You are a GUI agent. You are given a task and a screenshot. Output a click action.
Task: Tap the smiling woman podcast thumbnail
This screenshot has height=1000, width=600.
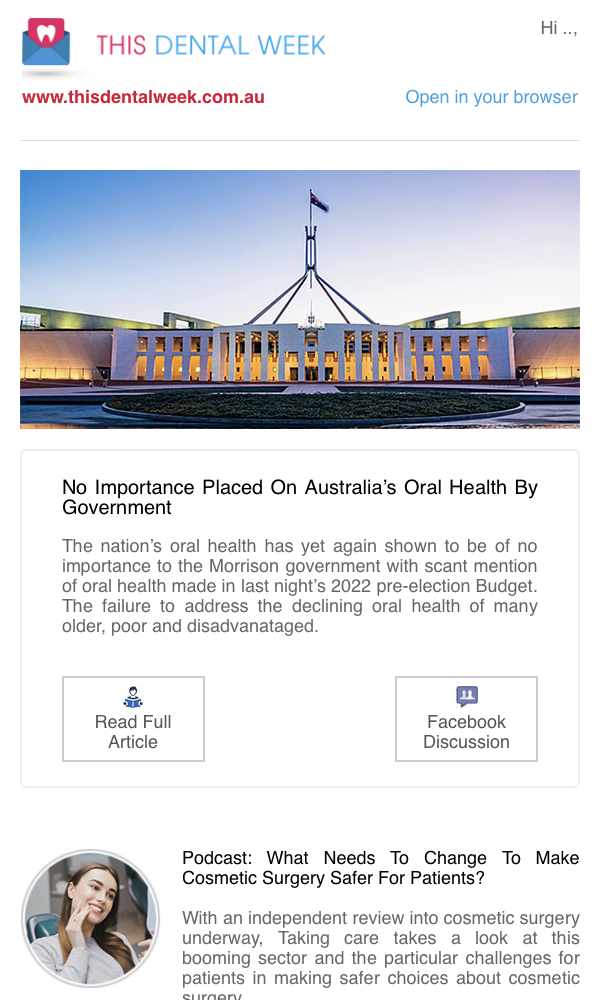click(x=91, y=918)
